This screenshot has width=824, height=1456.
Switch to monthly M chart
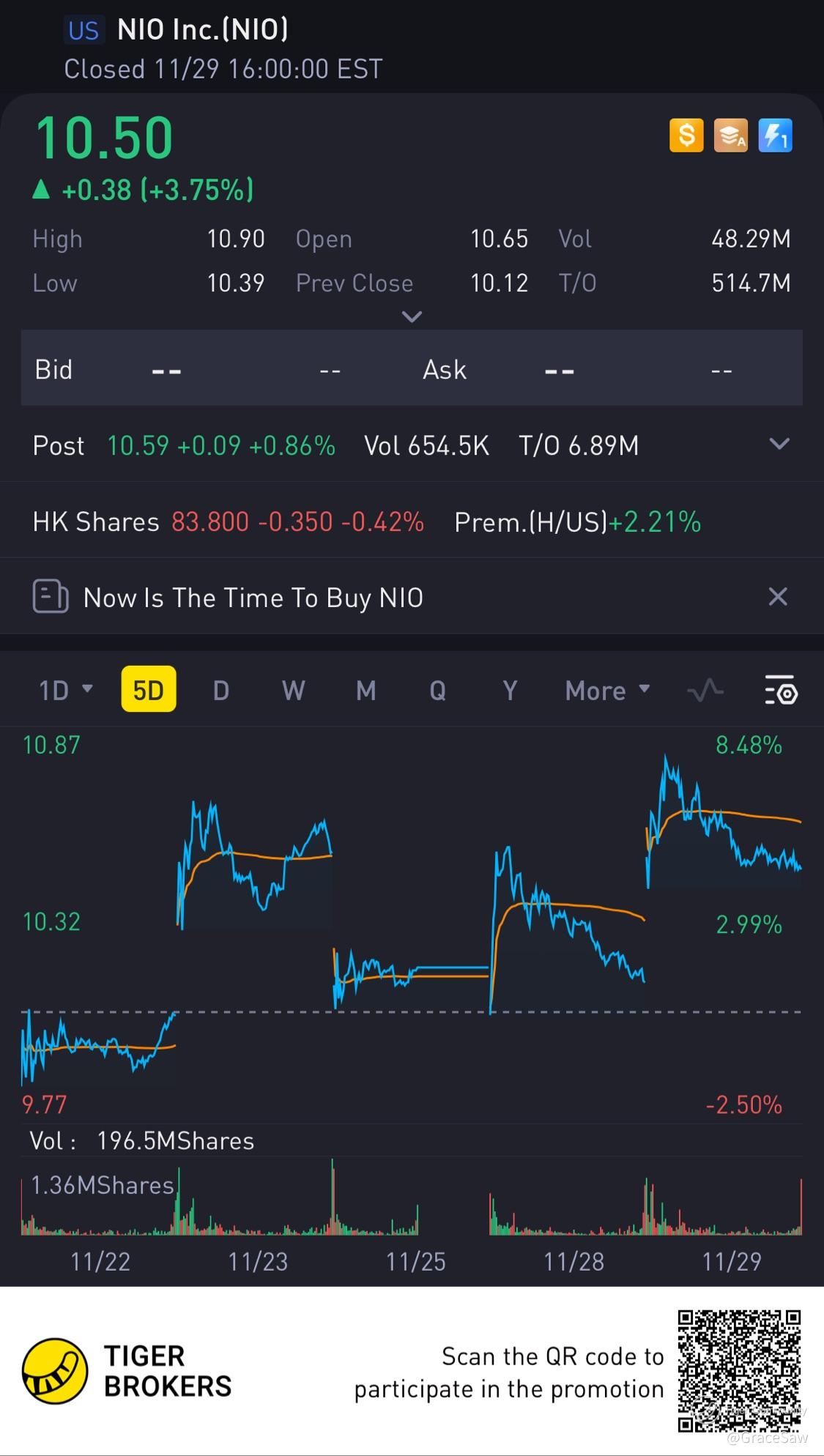tap(365, 690)
